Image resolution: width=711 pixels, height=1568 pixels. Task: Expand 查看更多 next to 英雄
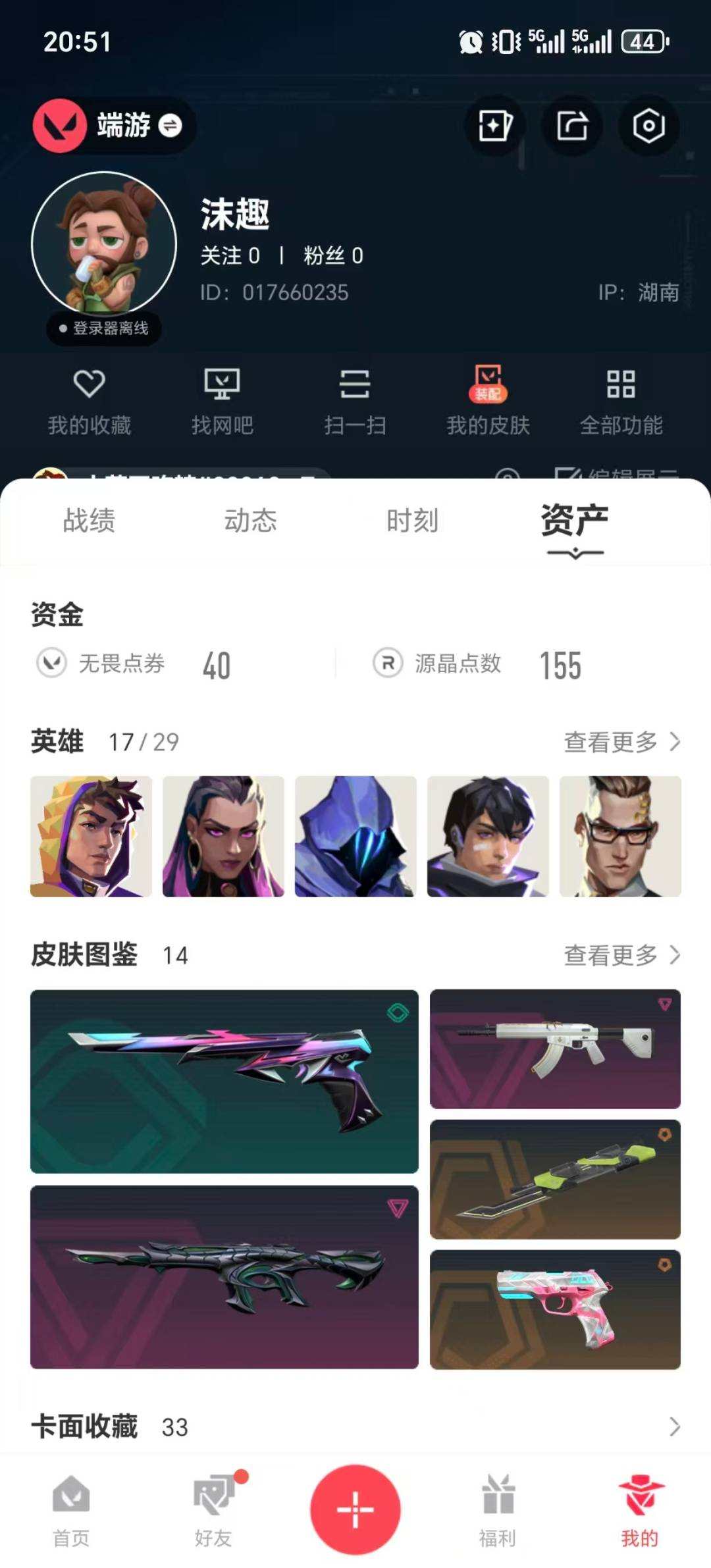click(619, 741)
